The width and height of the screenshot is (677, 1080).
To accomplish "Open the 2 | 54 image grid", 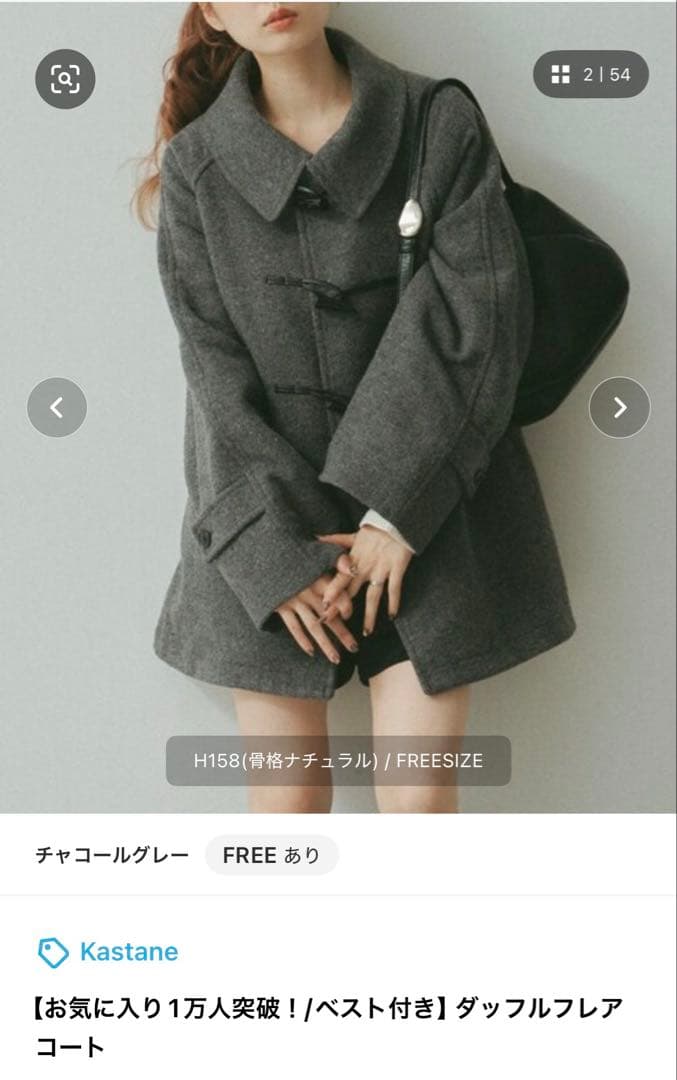I will [x=590, y=74].
